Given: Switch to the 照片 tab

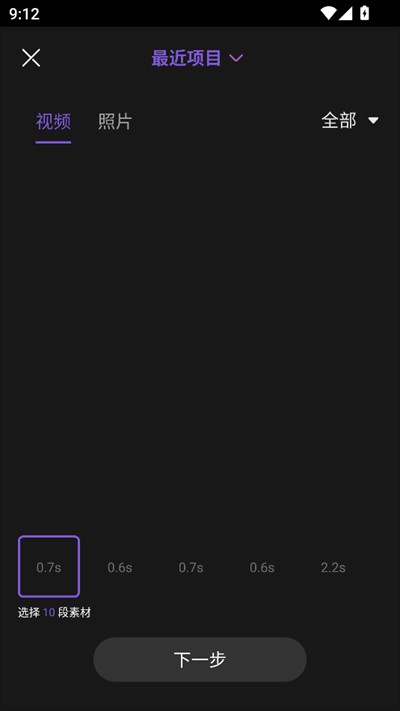Looking at the screenshot, I should [x=115, y=122].
